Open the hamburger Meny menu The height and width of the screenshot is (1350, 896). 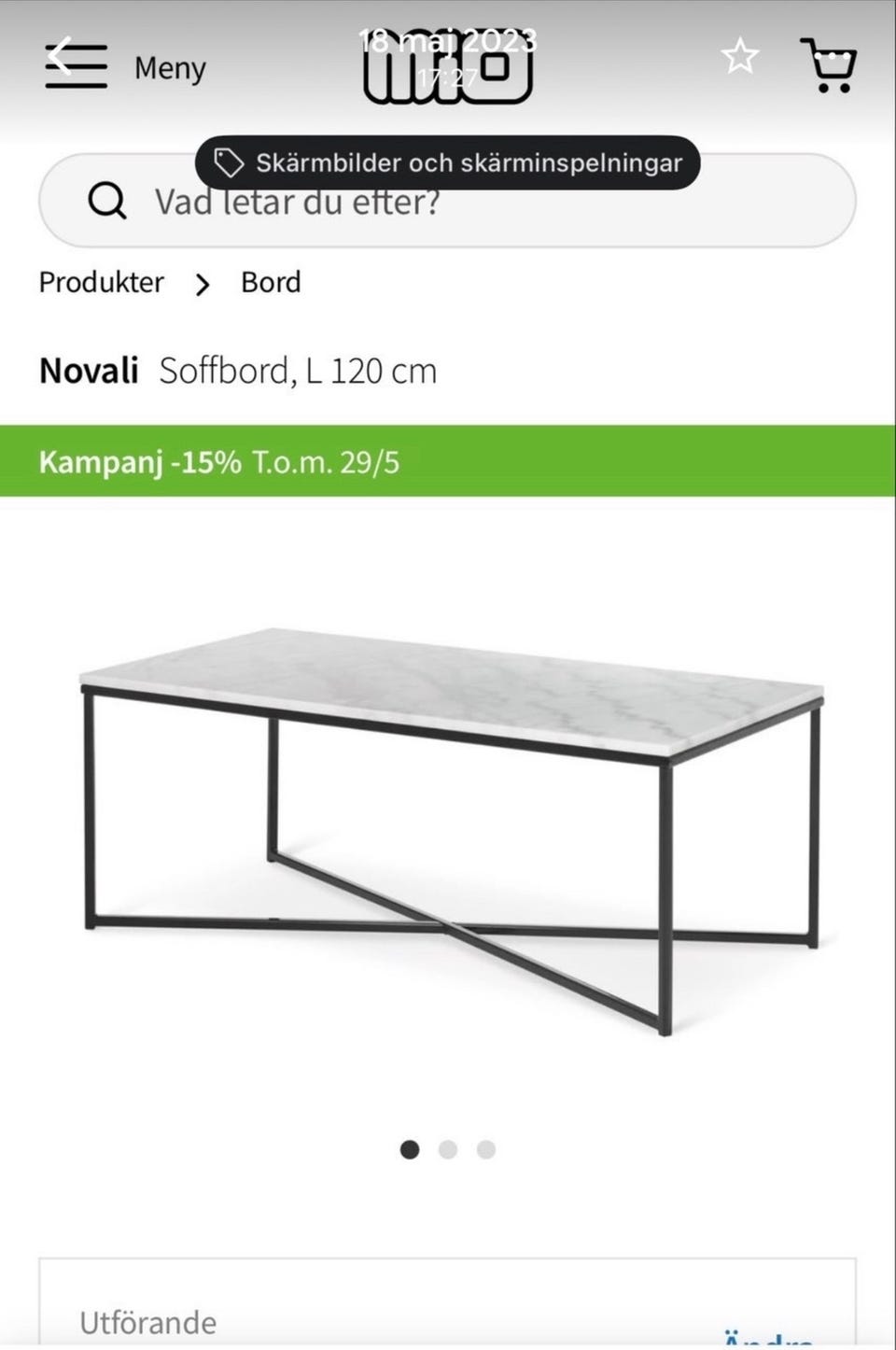point(77,66)
